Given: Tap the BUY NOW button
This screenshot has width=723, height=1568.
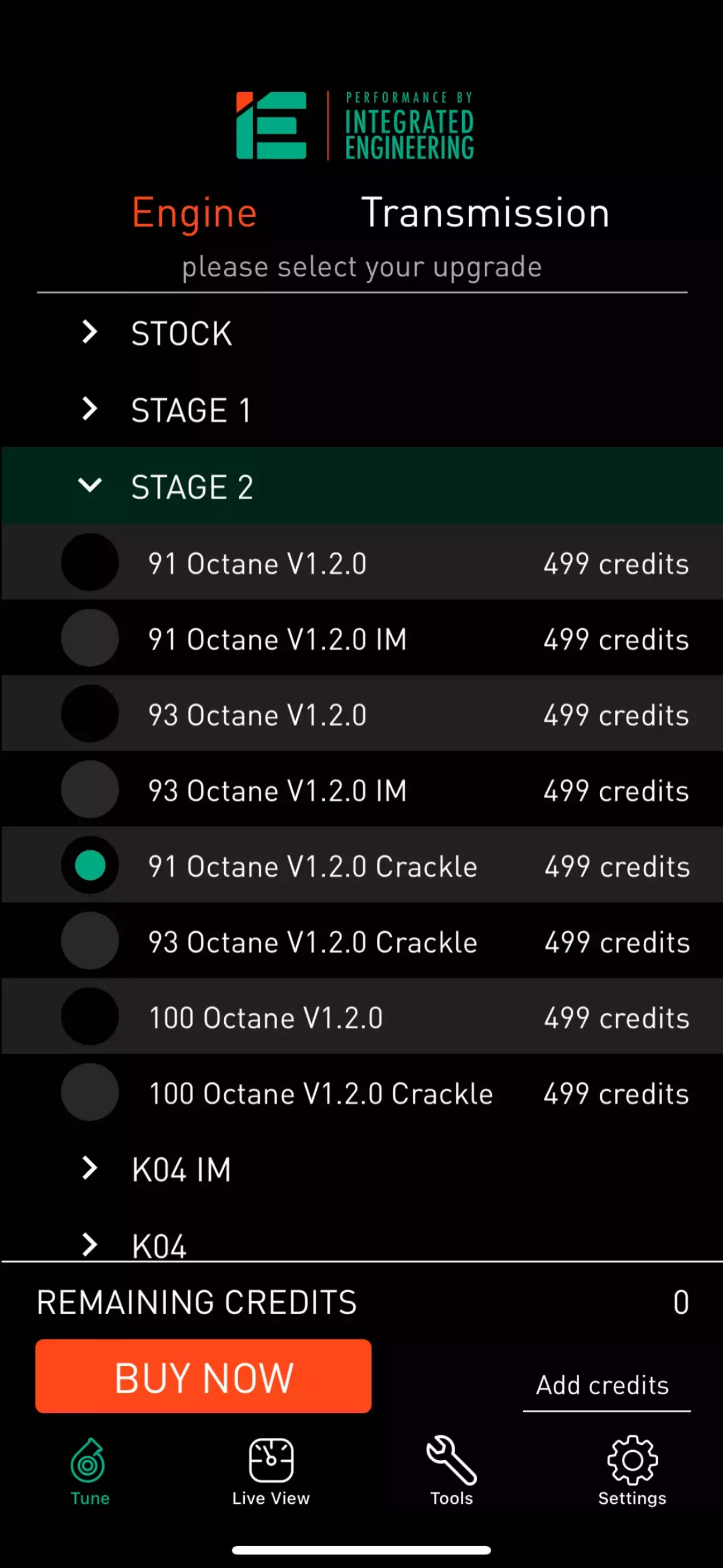Looking at the screenshot, I should tap(203, 1377).
